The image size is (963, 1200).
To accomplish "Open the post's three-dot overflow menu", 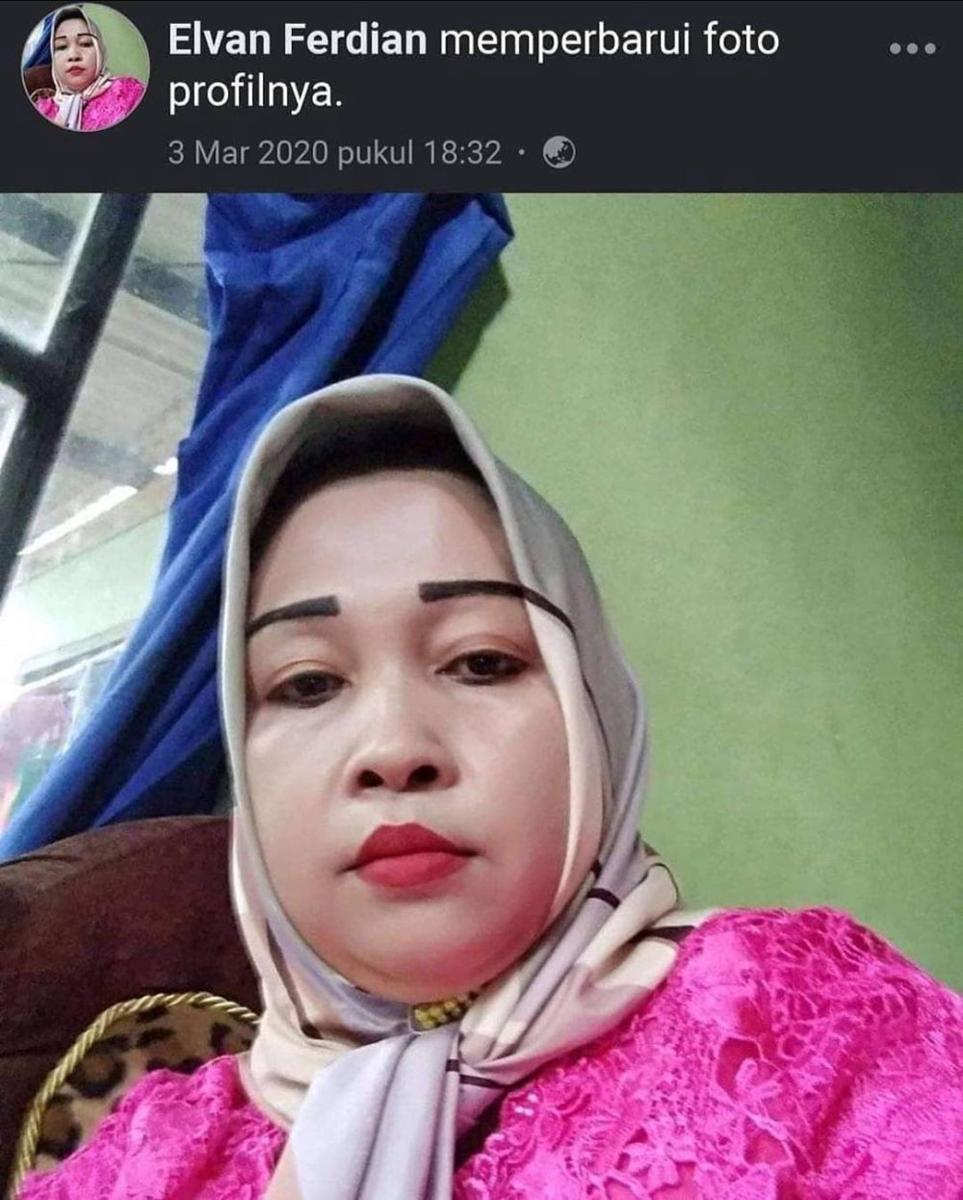I will coord(912,48).
